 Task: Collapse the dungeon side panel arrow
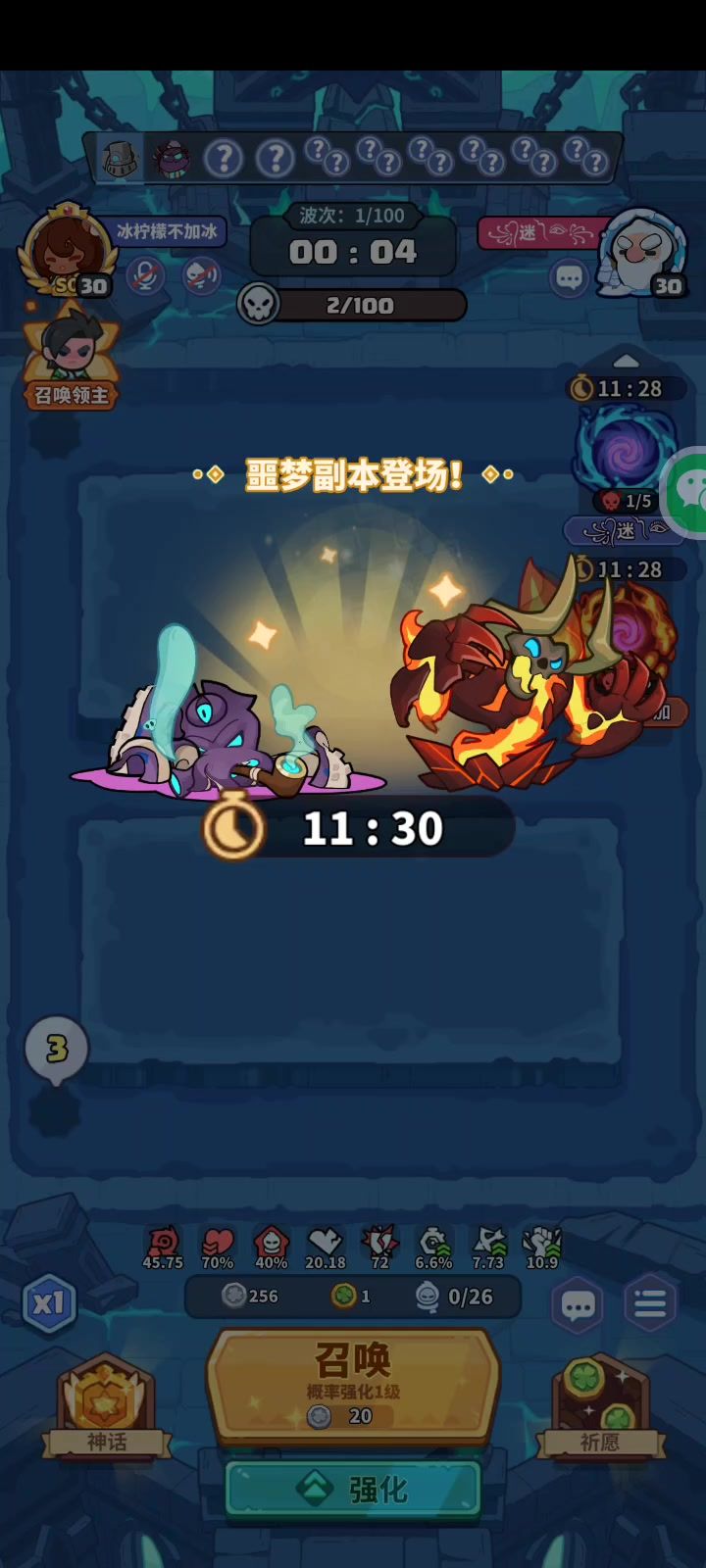(x=626, y=360)
